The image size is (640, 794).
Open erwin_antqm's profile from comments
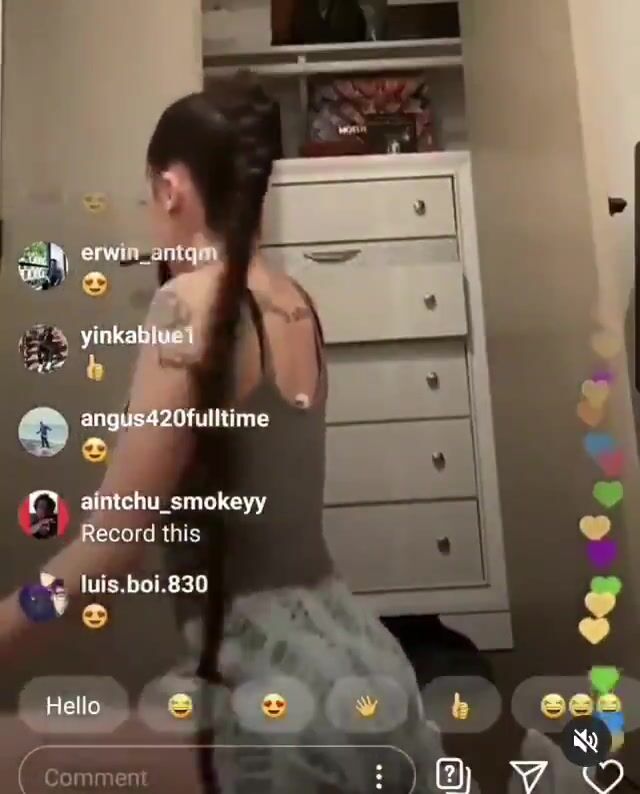43,266
